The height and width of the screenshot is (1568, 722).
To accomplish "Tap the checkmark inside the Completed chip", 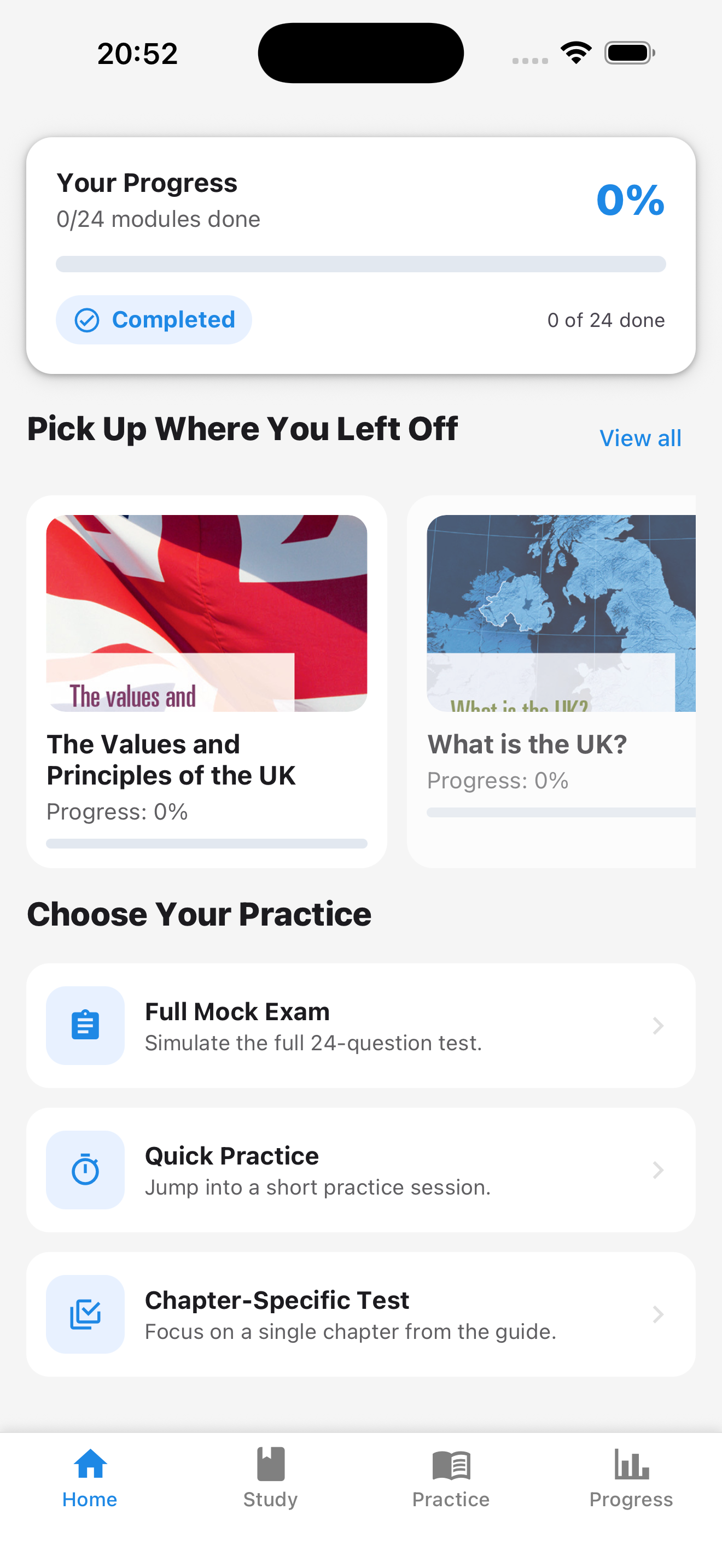I will coord(86,320).
